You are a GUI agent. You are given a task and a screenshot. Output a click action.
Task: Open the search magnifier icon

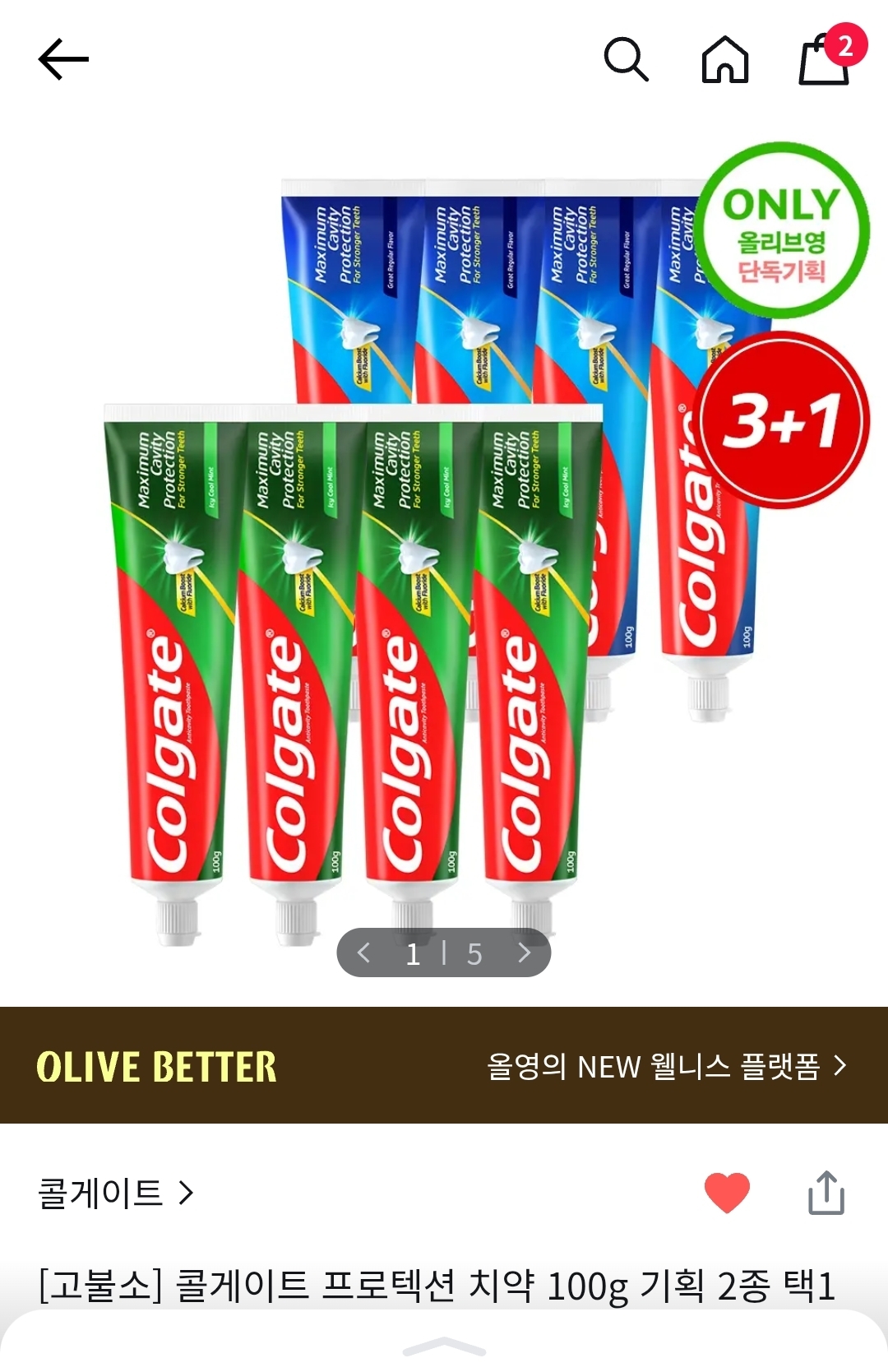(x=626, y=59)
